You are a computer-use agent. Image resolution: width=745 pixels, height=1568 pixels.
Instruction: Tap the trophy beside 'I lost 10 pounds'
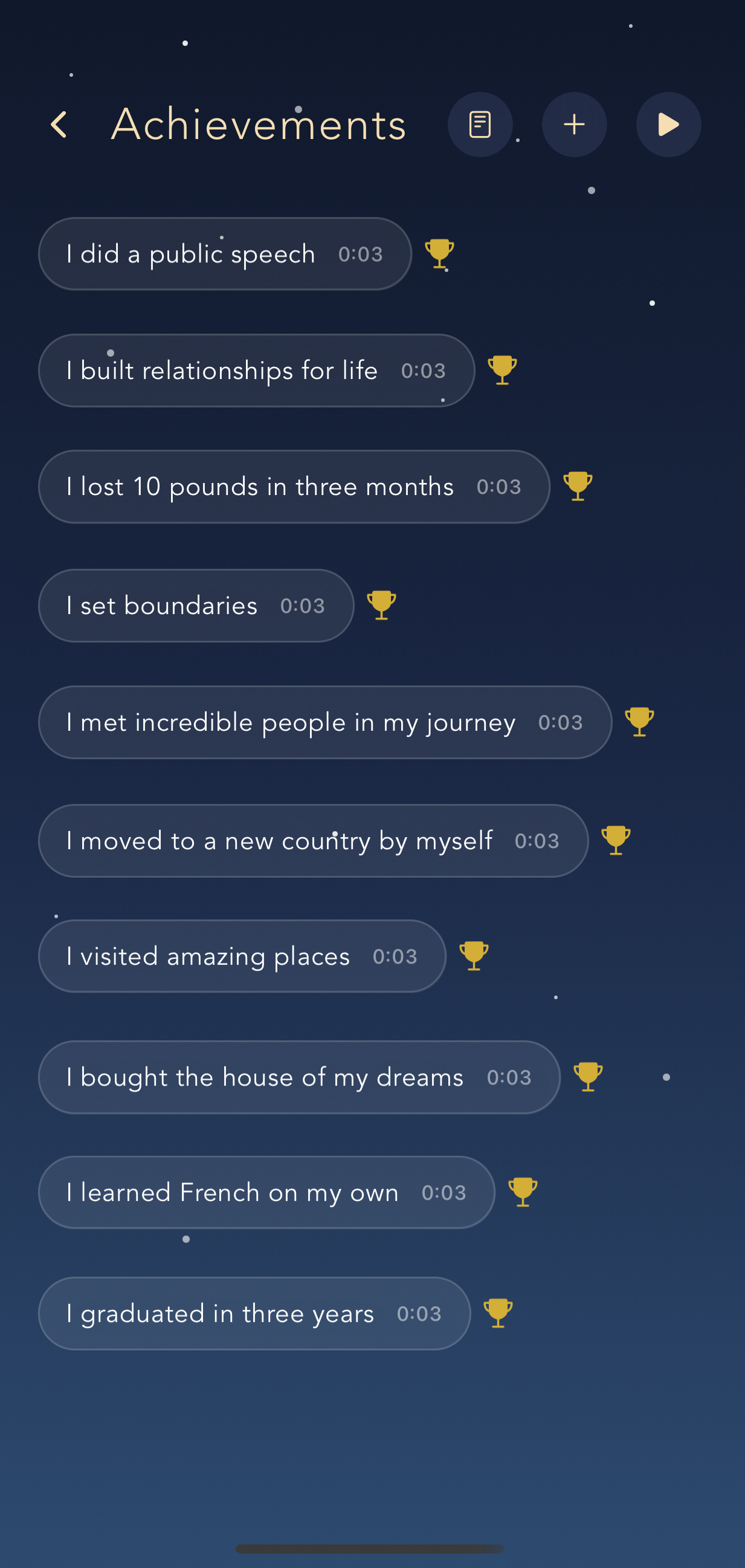pos(577,486)
